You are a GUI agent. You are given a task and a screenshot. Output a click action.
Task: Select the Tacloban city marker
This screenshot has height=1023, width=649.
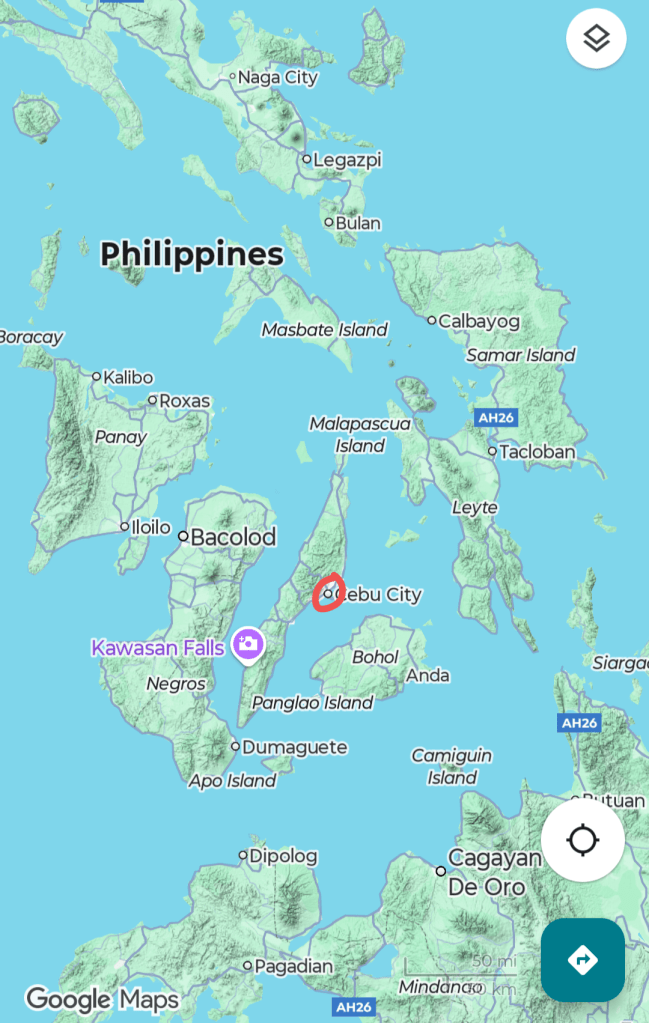(x=493, y=452)
